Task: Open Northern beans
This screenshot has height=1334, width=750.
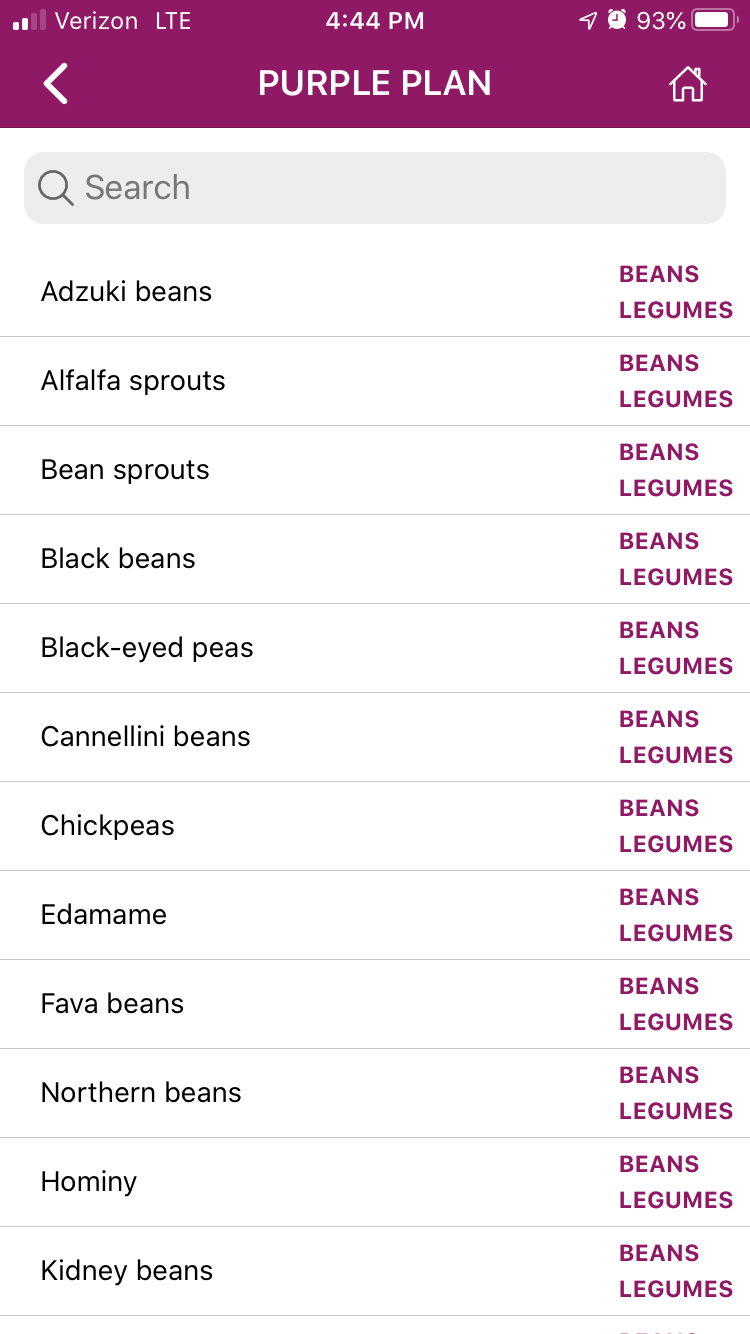Action: click(x=375, y=1093)
